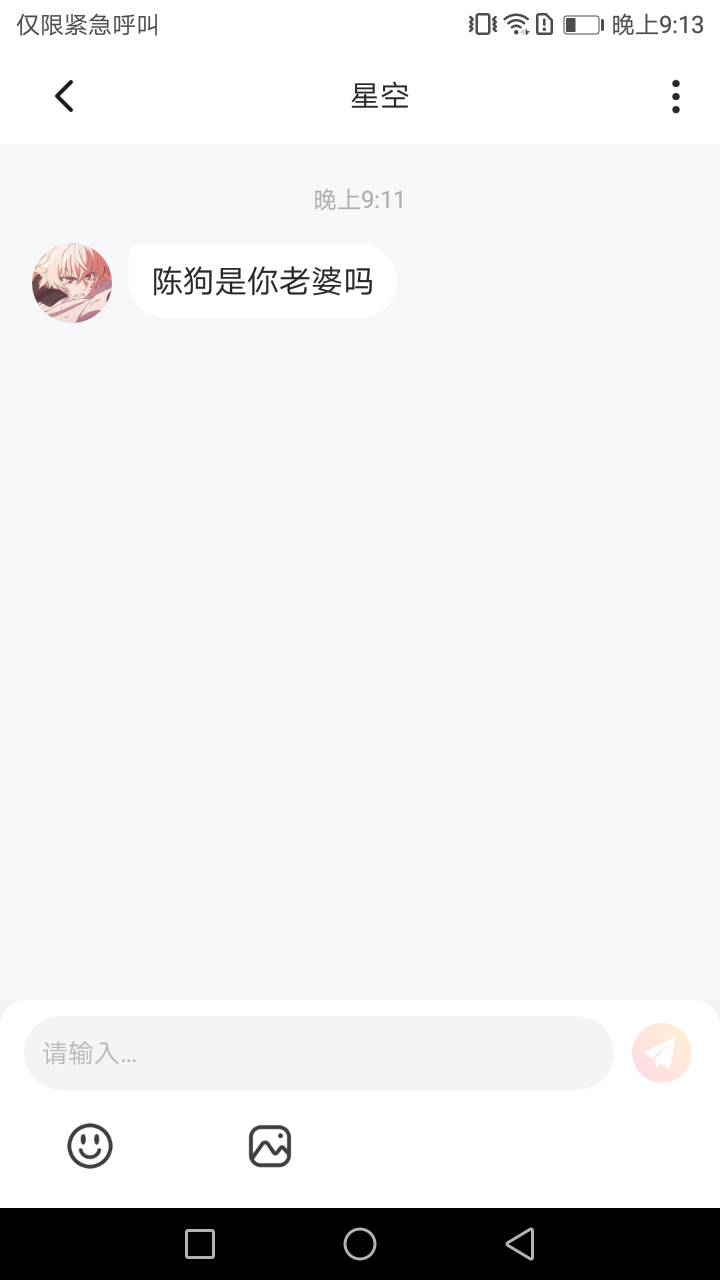Return to the system home screen
The width and height of the screenshot is (720, 1280).
point(360,1244)
